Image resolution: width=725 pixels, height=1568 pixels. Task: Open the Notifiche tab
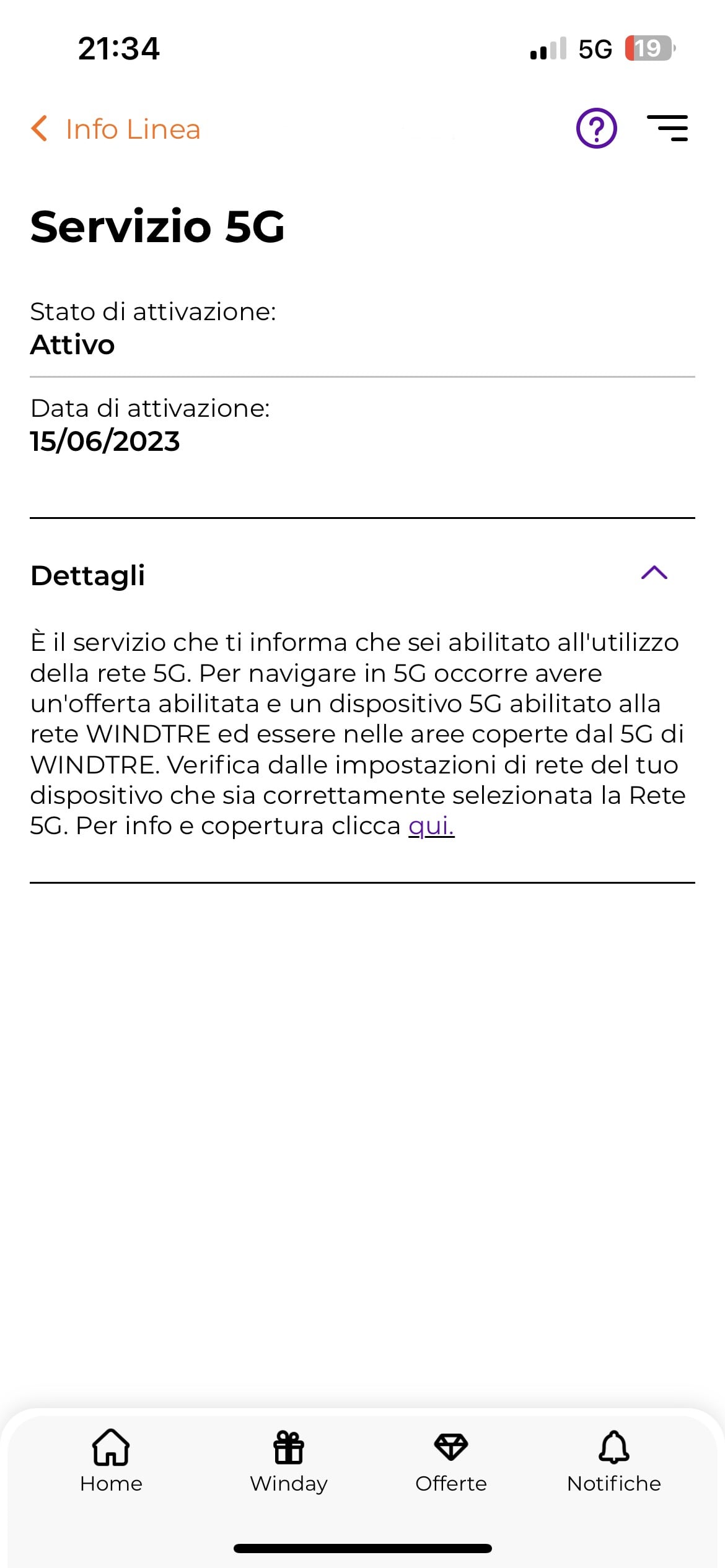614,1461
